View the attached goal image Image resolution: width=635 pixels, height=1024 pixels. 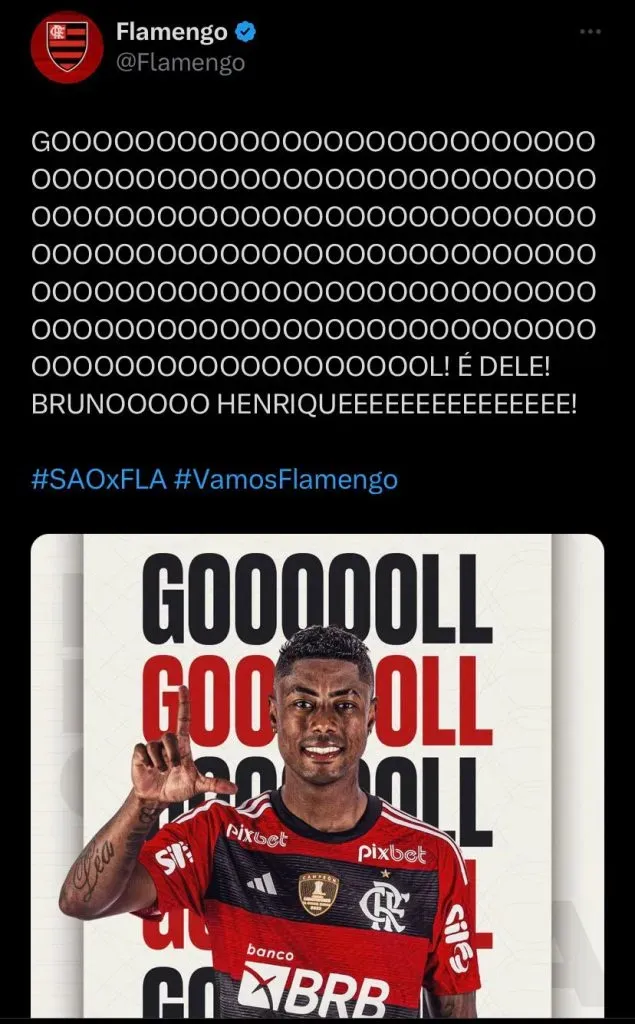pos(317,780)
